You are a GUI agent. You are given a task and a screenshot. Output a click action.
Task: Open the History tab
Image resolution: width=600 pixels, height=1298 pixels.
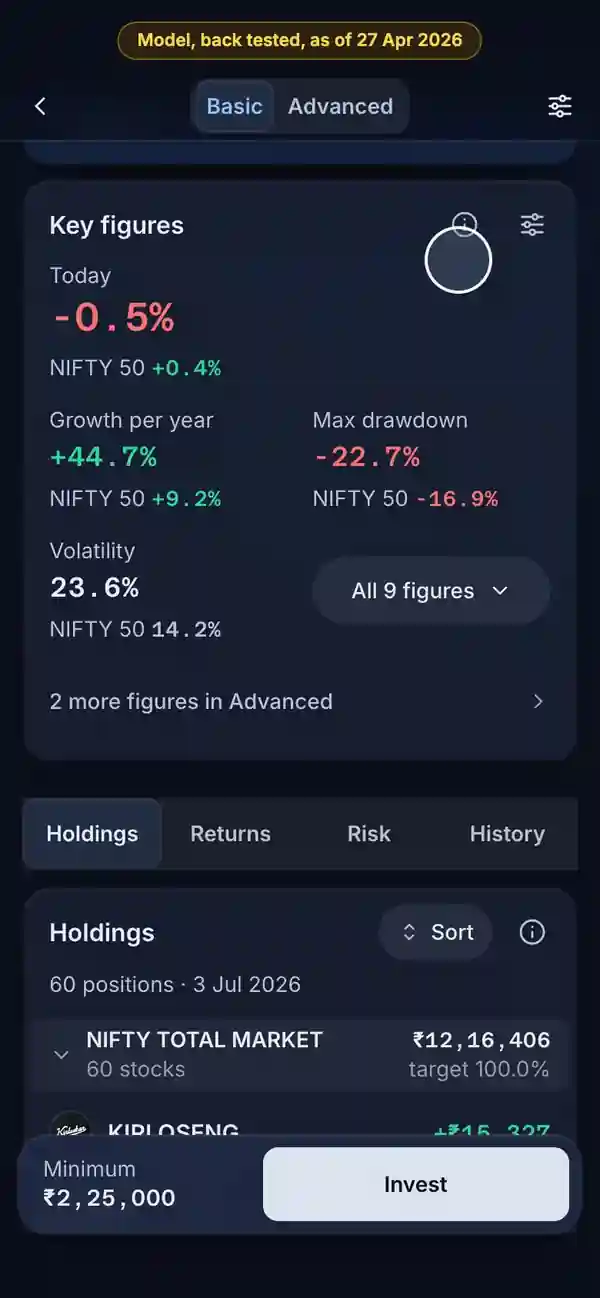(x=507, y=834)
